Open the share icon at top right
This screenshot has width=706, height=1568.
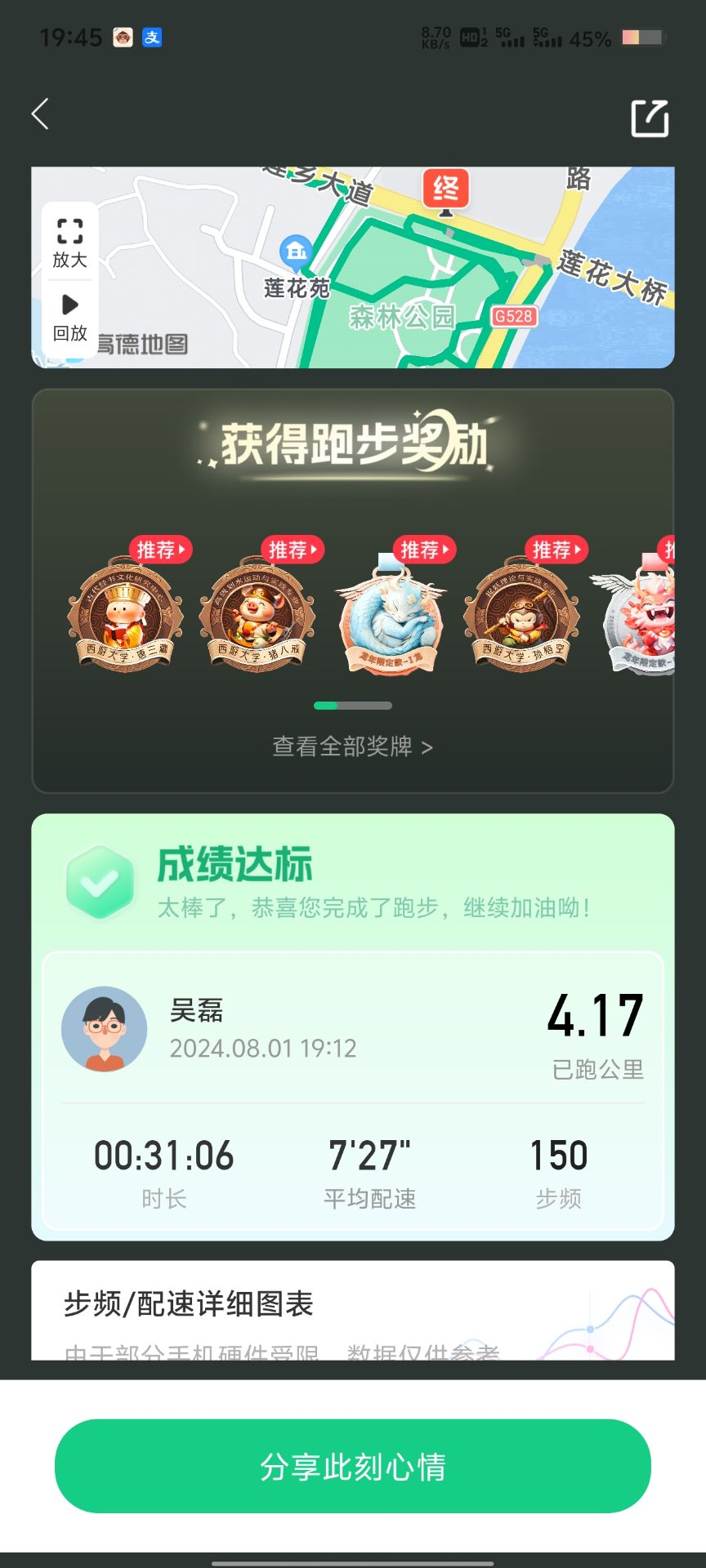[x=650, y=118]
